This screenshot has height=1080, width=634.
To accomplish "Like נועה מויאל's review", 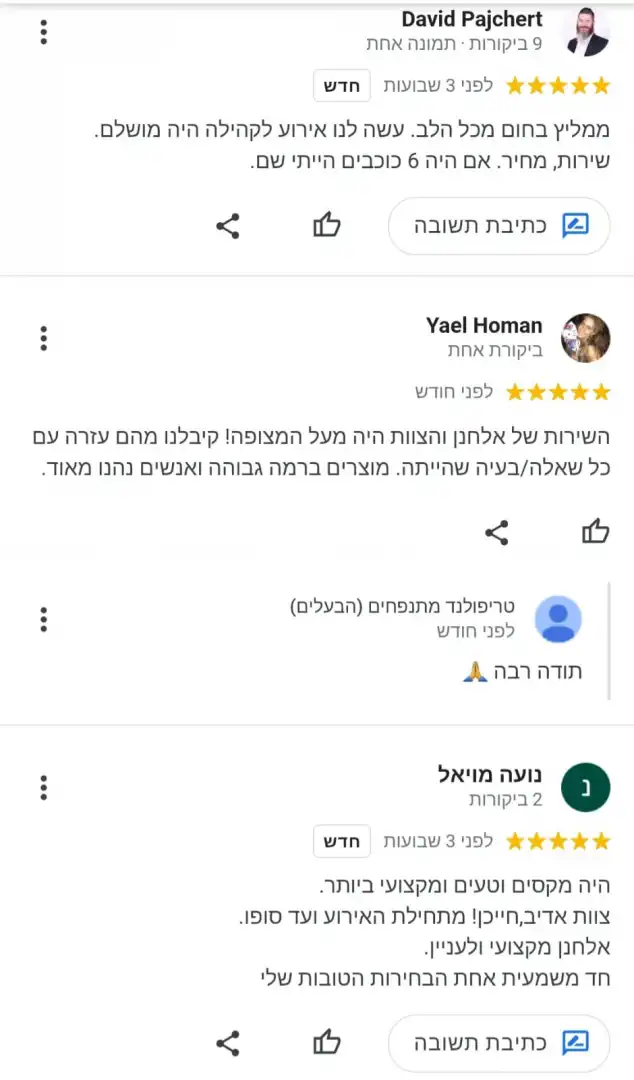I will [x=327, y=1043].
